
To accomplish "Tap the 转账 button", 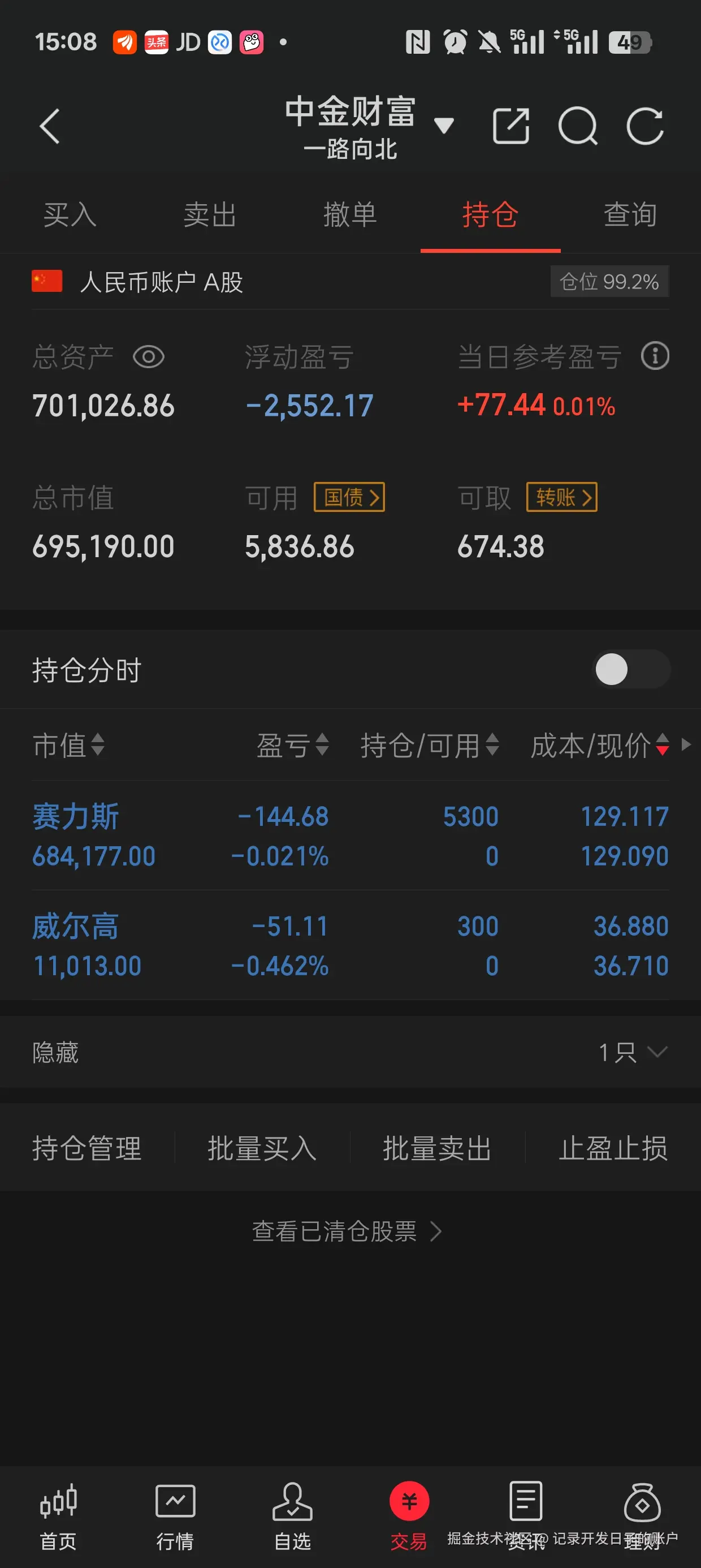I will point(561,497).
